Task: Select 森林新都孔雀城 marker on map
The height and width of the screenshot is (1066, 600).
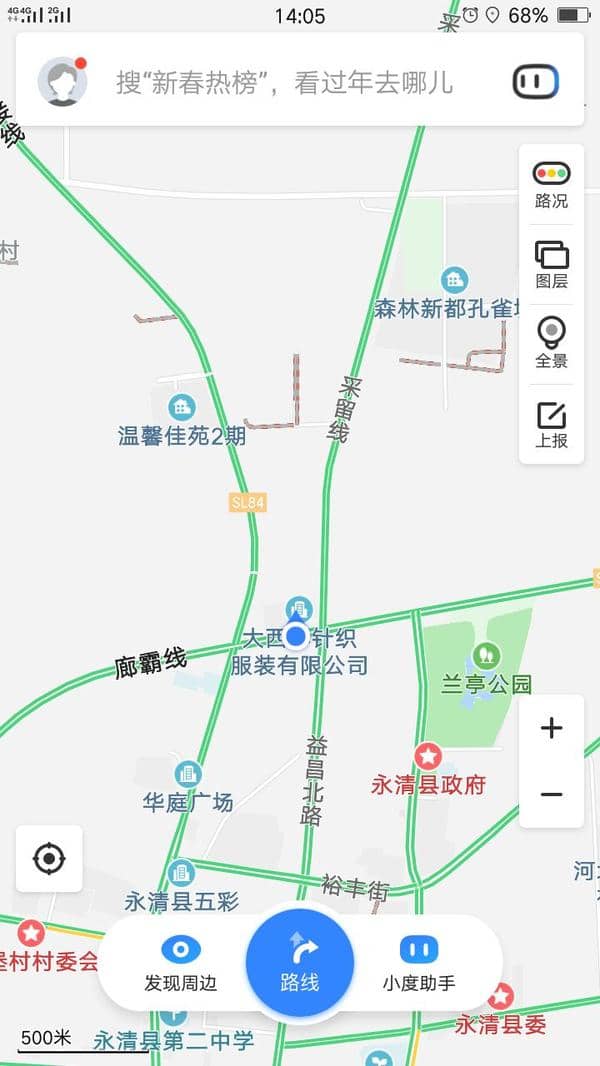Action: point(455,280)
